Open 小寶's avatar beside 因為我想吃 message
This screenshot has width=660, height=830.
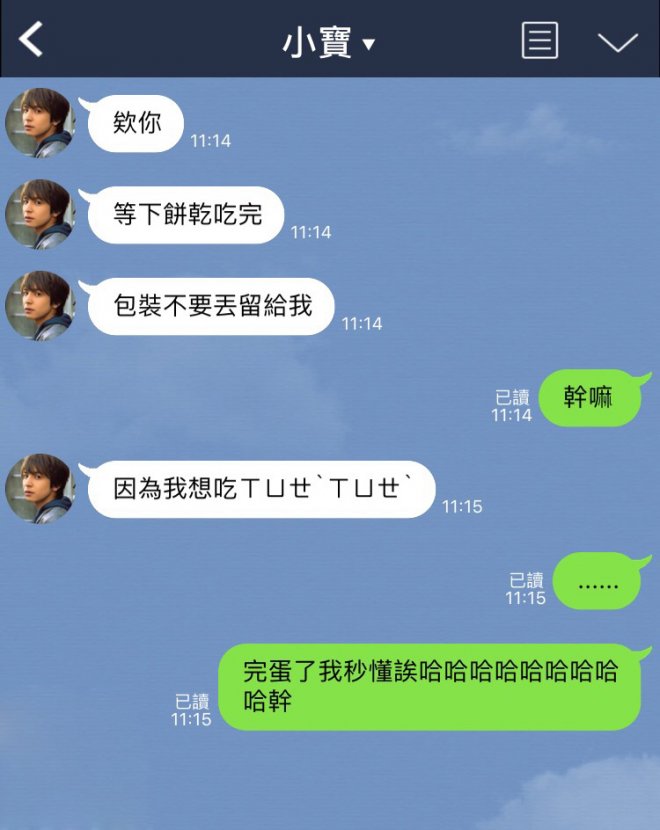click(40, 489)
